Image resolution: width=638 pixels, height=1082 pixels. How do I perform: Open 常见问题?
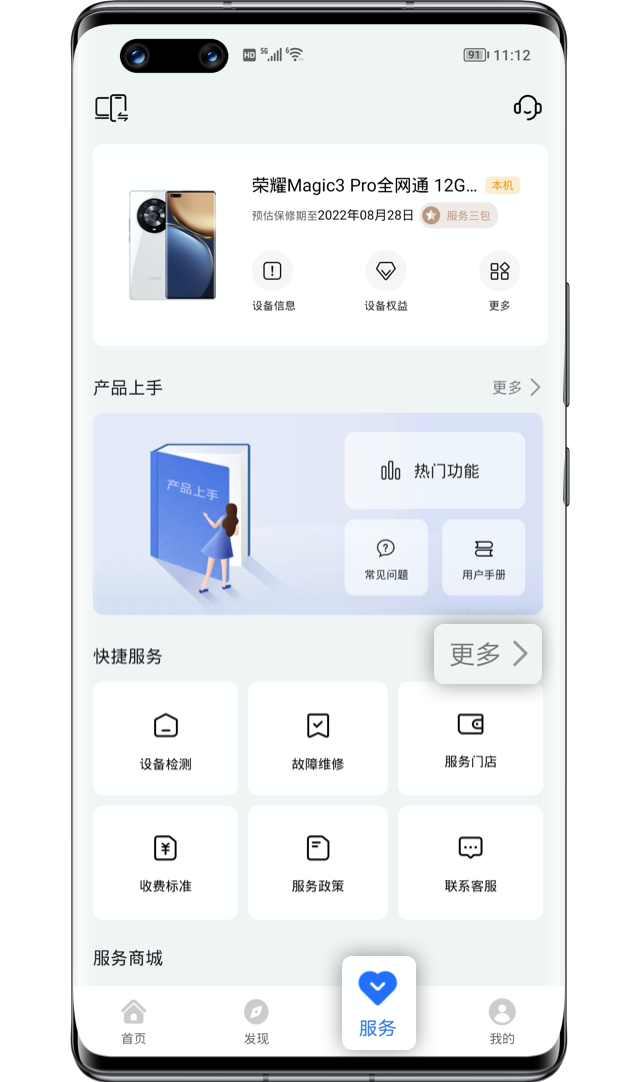pos(386,558)
